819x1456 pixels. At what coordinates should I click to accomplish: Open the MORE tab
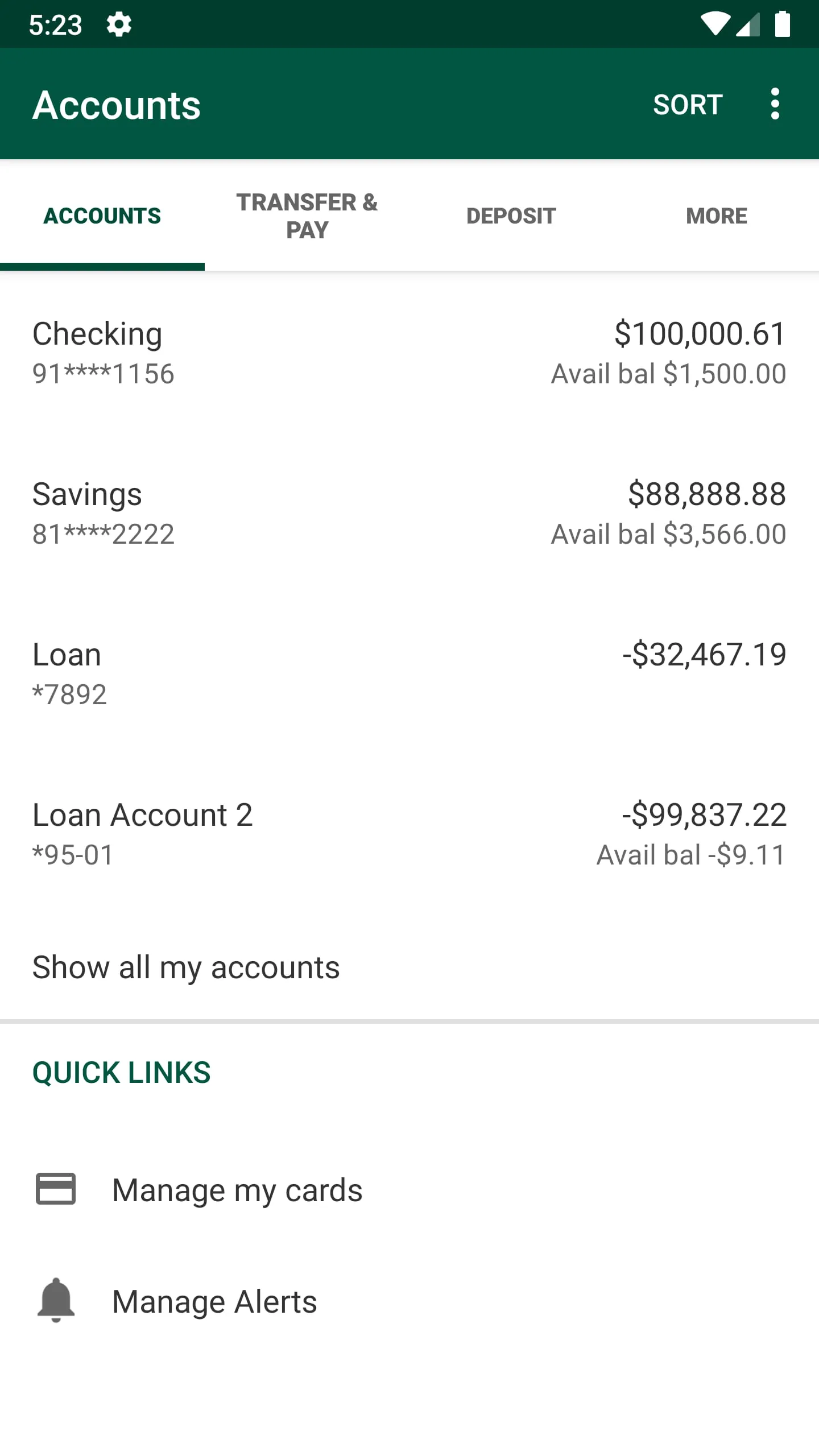point(716,215)
